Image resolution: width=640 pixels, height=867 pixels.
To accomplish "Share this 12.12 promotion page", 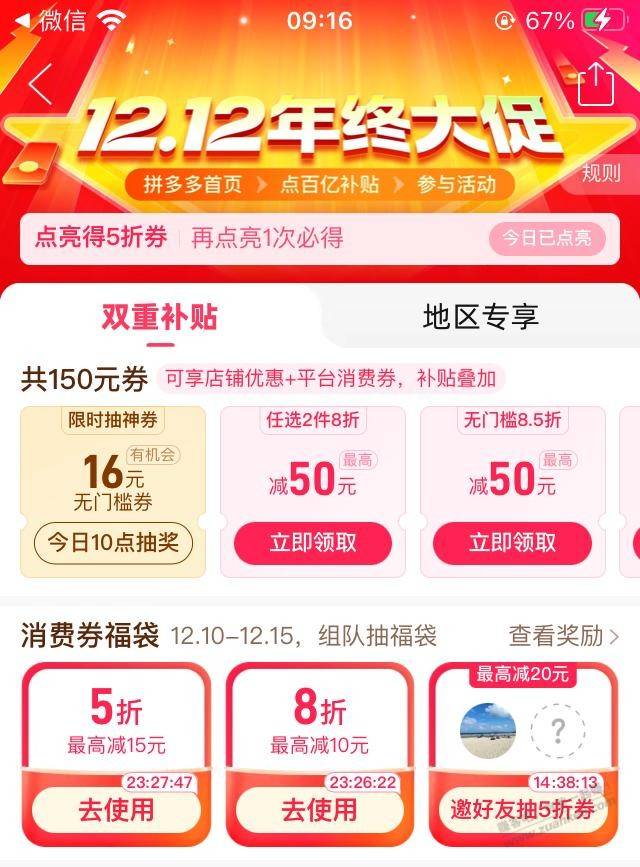I will 594,82.
